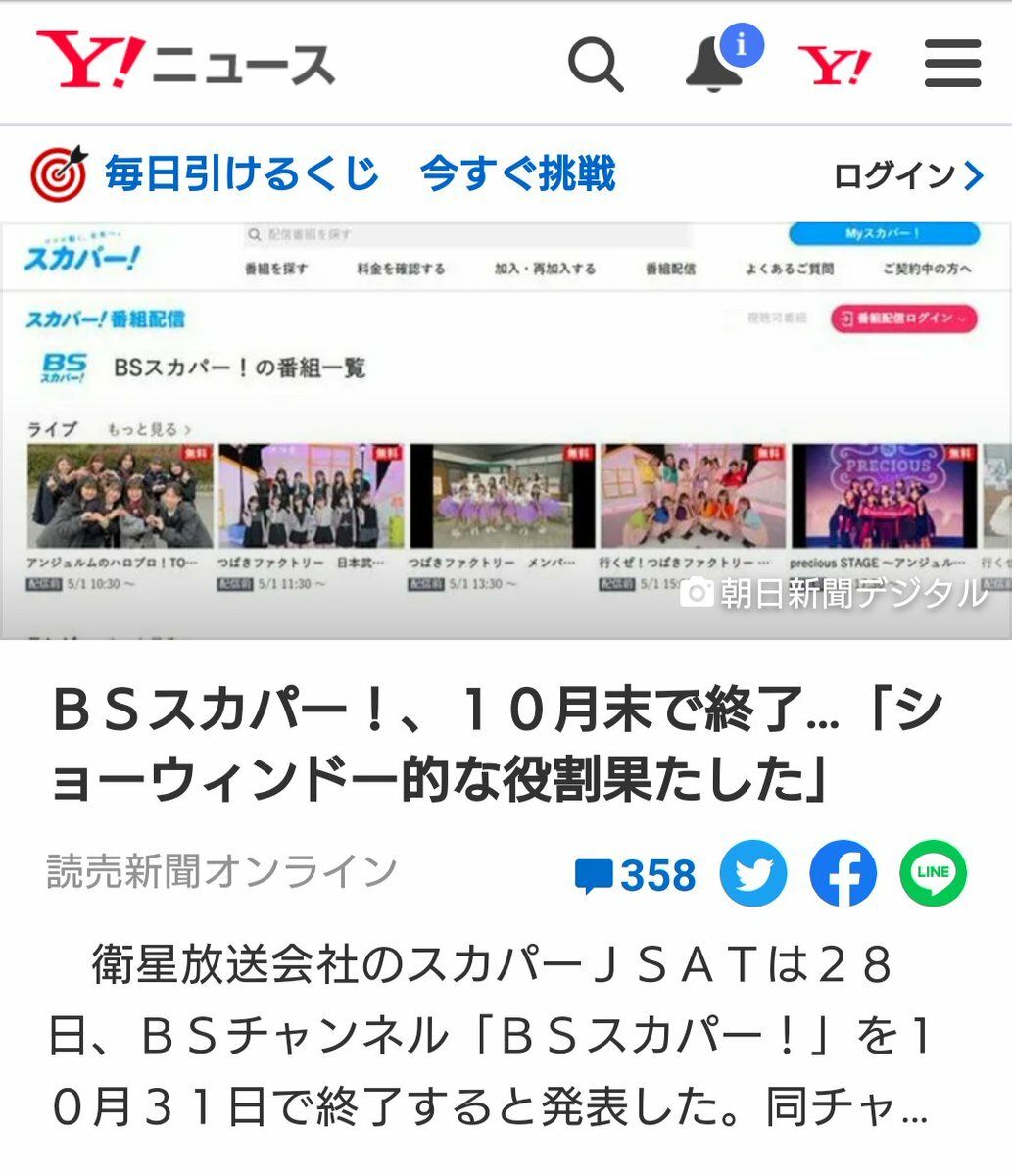Share the article via LINE
1012x1176 pixels.
pos(933,873)
